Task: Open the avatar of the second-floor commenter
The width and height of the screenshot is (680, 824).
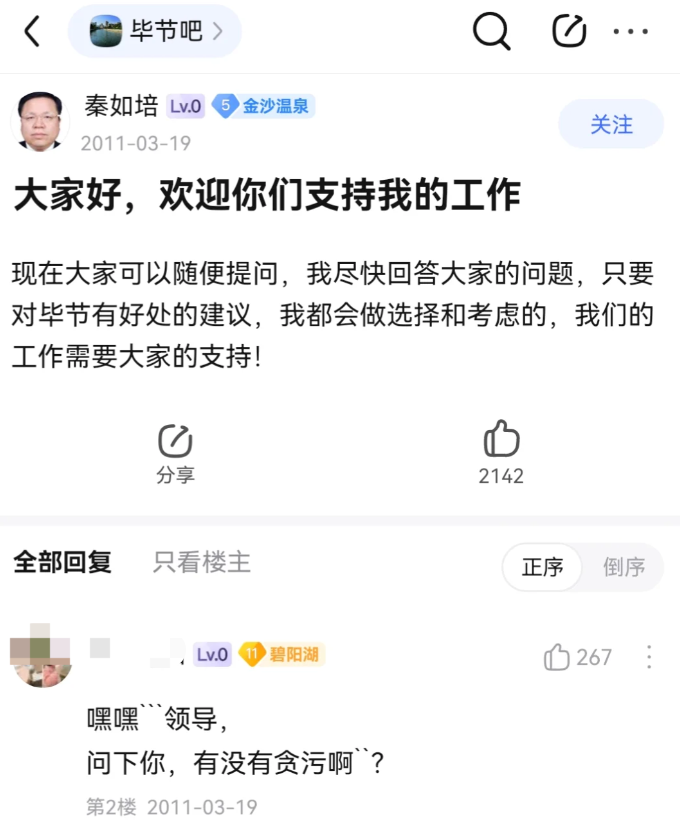Action: point(40,655)
